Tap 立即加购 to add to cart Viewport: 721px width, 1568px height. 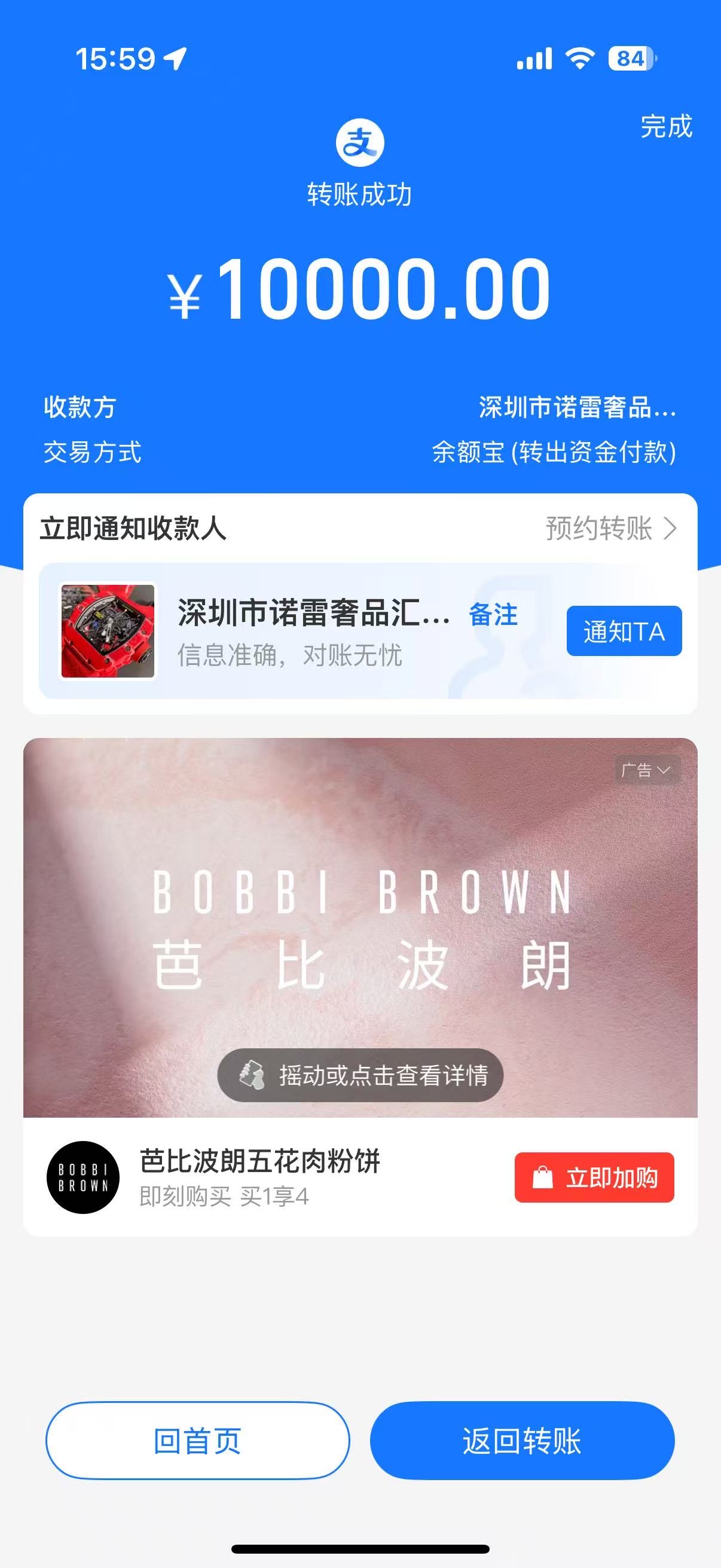(x=594, y=1178)
